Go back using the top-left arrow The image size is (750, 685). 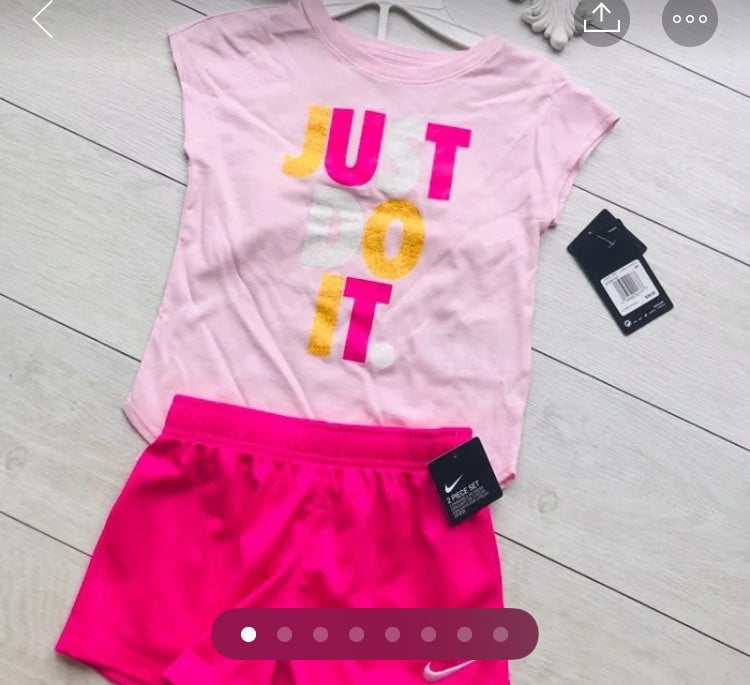42,19
